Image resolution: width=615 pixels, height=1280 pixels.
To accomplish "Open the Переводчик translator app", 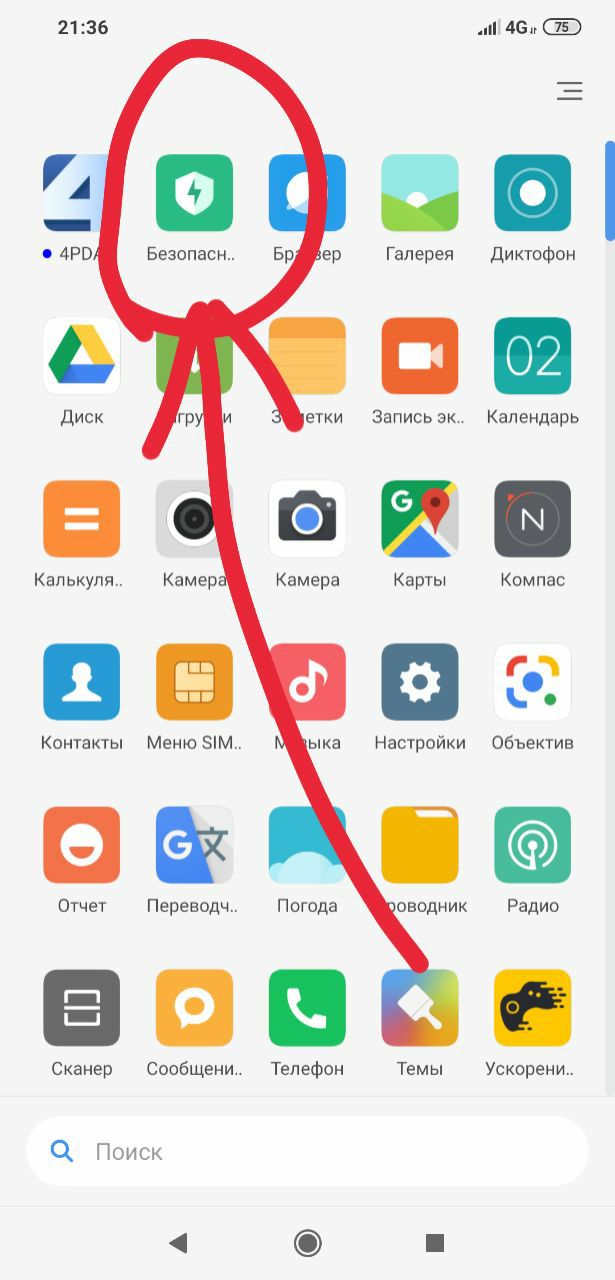I will pyautogui.click(x=194, y=845).
